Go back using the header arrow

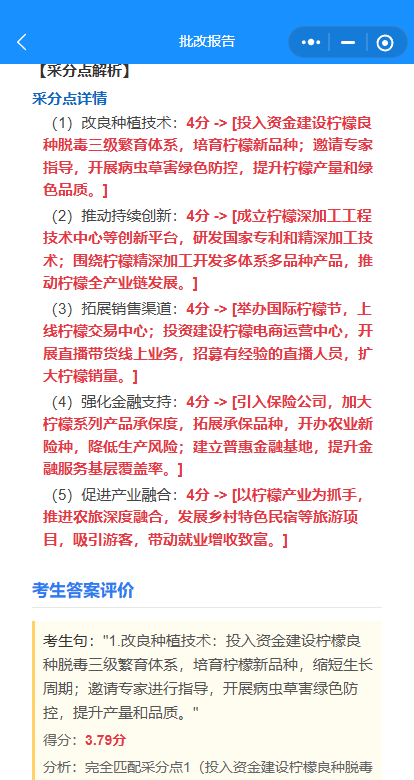21,42
